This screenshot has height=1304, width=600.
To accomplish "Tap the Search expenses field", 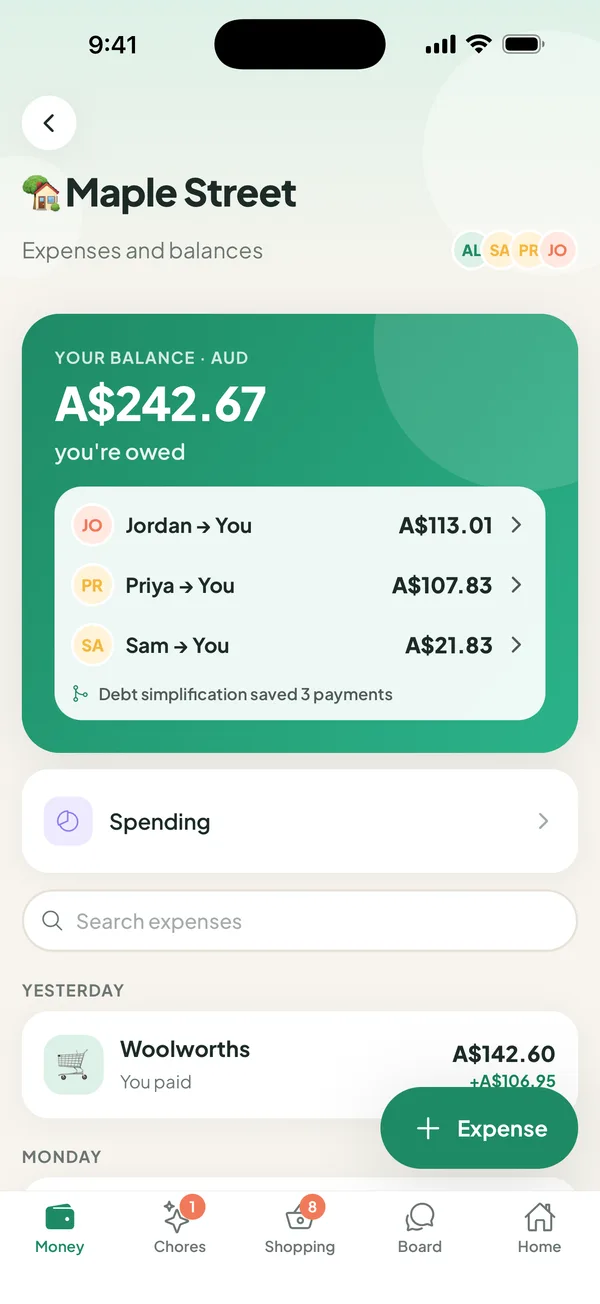I will pos(300,921).
